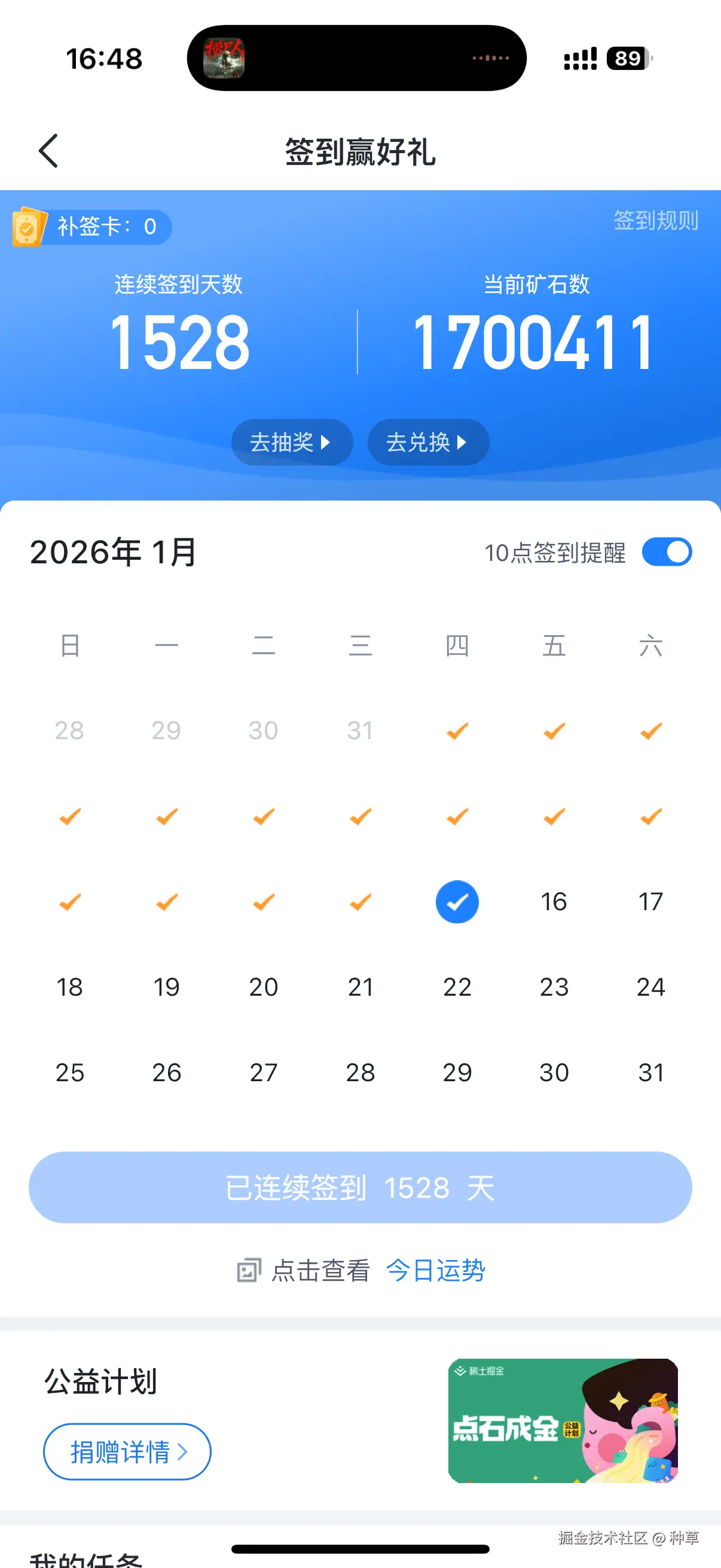Select the 签到赢好礼 page title
The image size is (721, 1568).
360,152
